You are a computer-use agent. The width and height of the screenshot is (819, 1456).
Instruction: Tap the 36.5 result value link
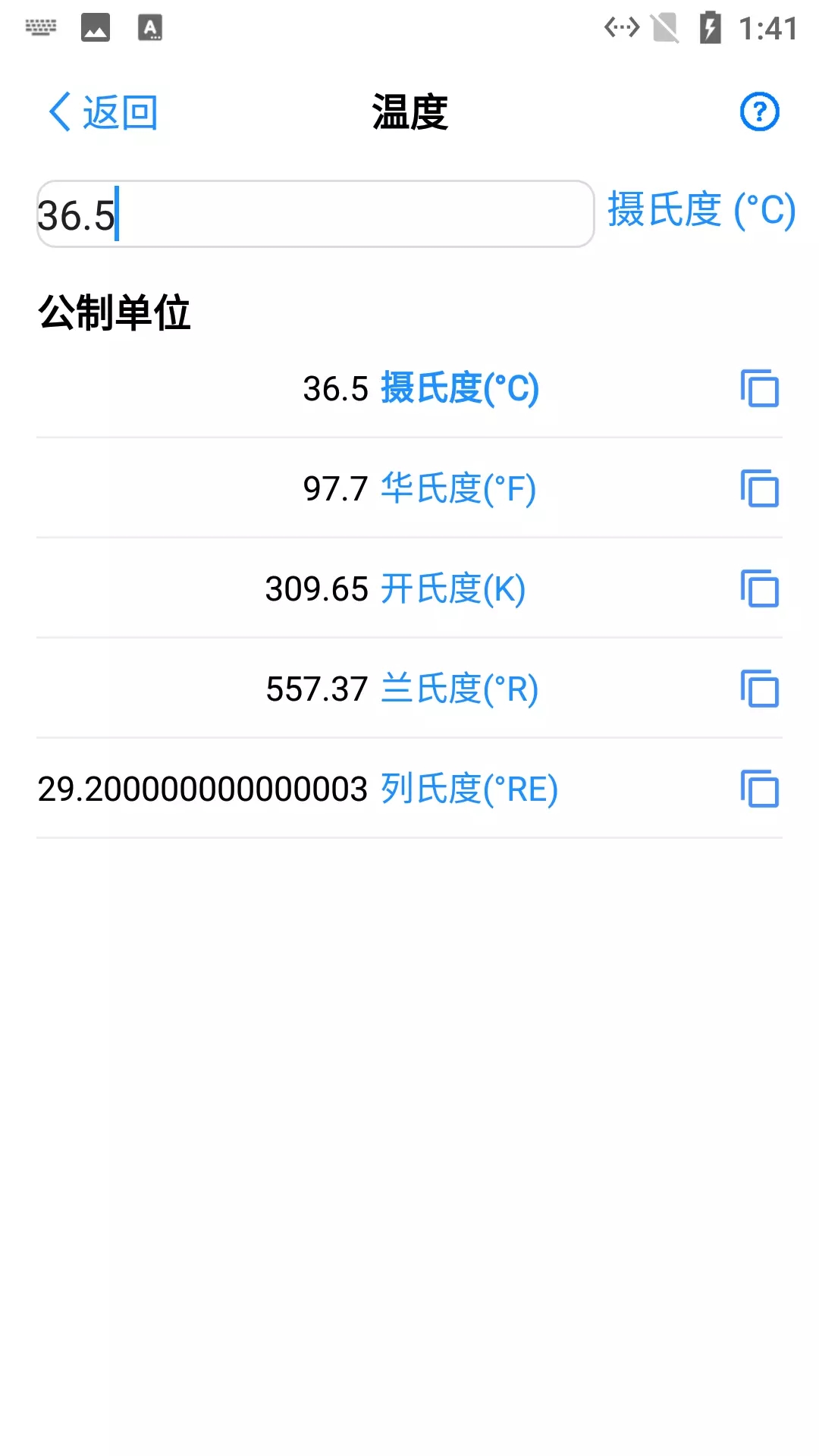pyautogui.click(x=334, y=389)
